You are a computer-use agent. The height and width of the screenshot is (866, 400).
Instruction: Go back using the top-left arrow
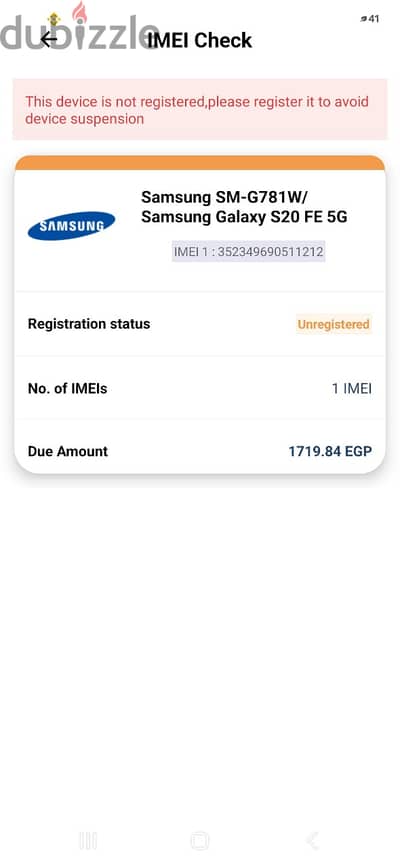pyautogui.click(x=49, y=39)
